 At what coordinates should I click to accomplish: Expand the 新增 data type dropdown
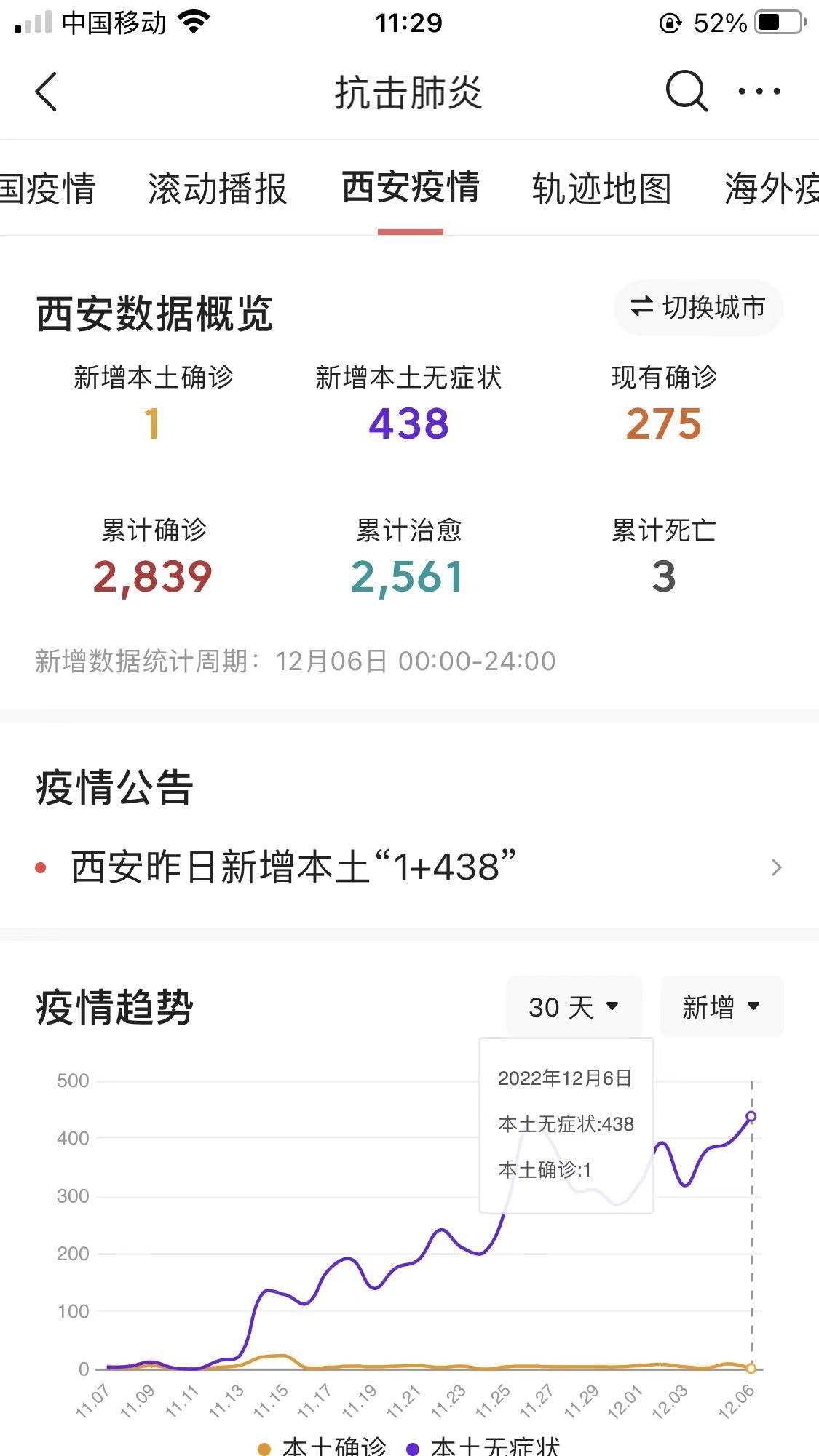click(721, 1007)
